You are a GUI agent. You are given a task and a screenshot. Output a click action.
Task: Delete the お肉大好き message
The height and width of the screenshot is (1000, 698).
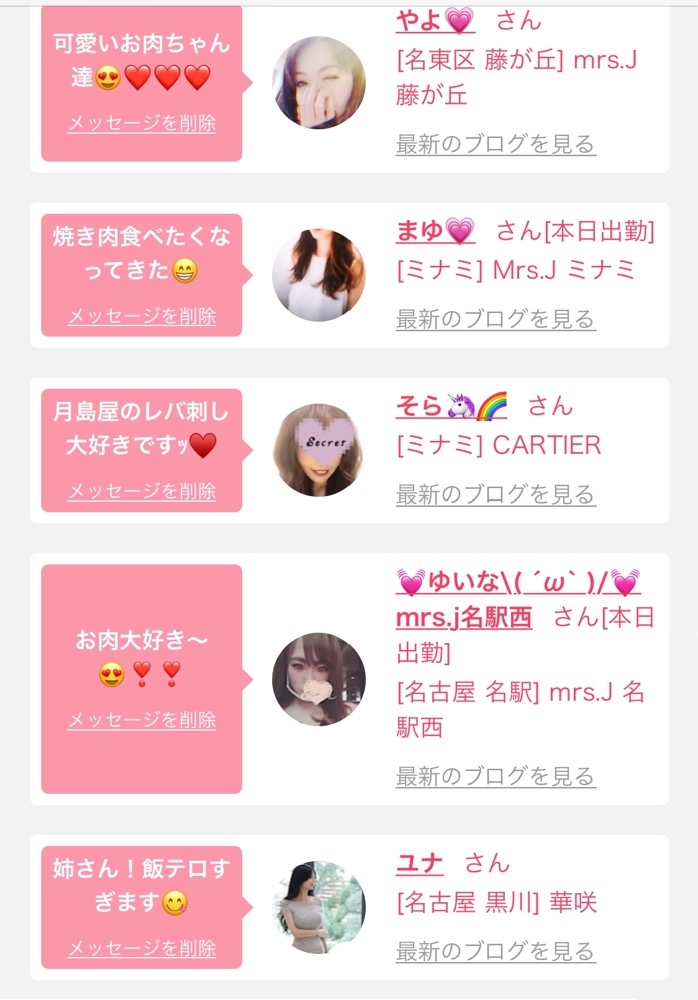coord(142,720)
